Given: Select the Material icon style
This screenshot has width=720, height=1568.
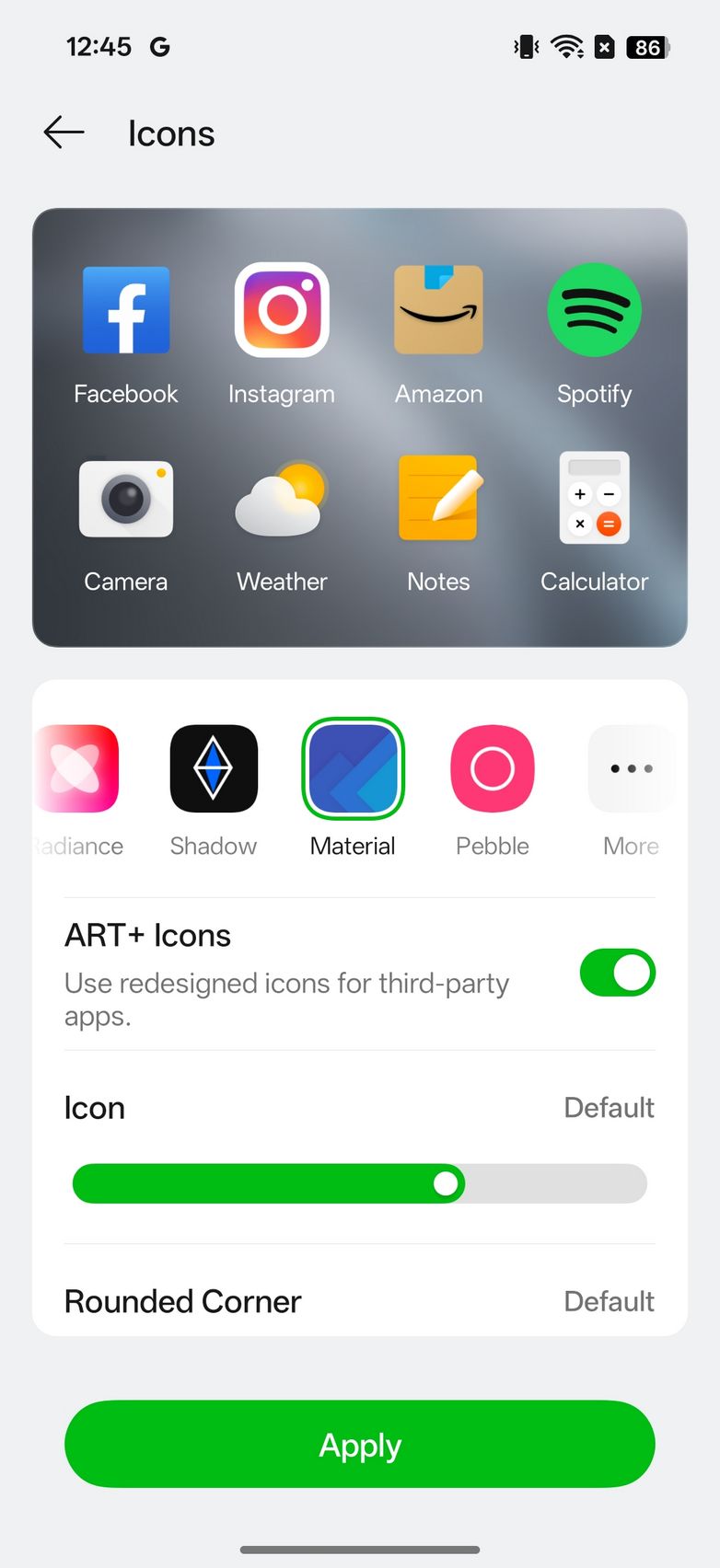Looking at the screenshot, I should pyautogui.click(x=353, y=769).
